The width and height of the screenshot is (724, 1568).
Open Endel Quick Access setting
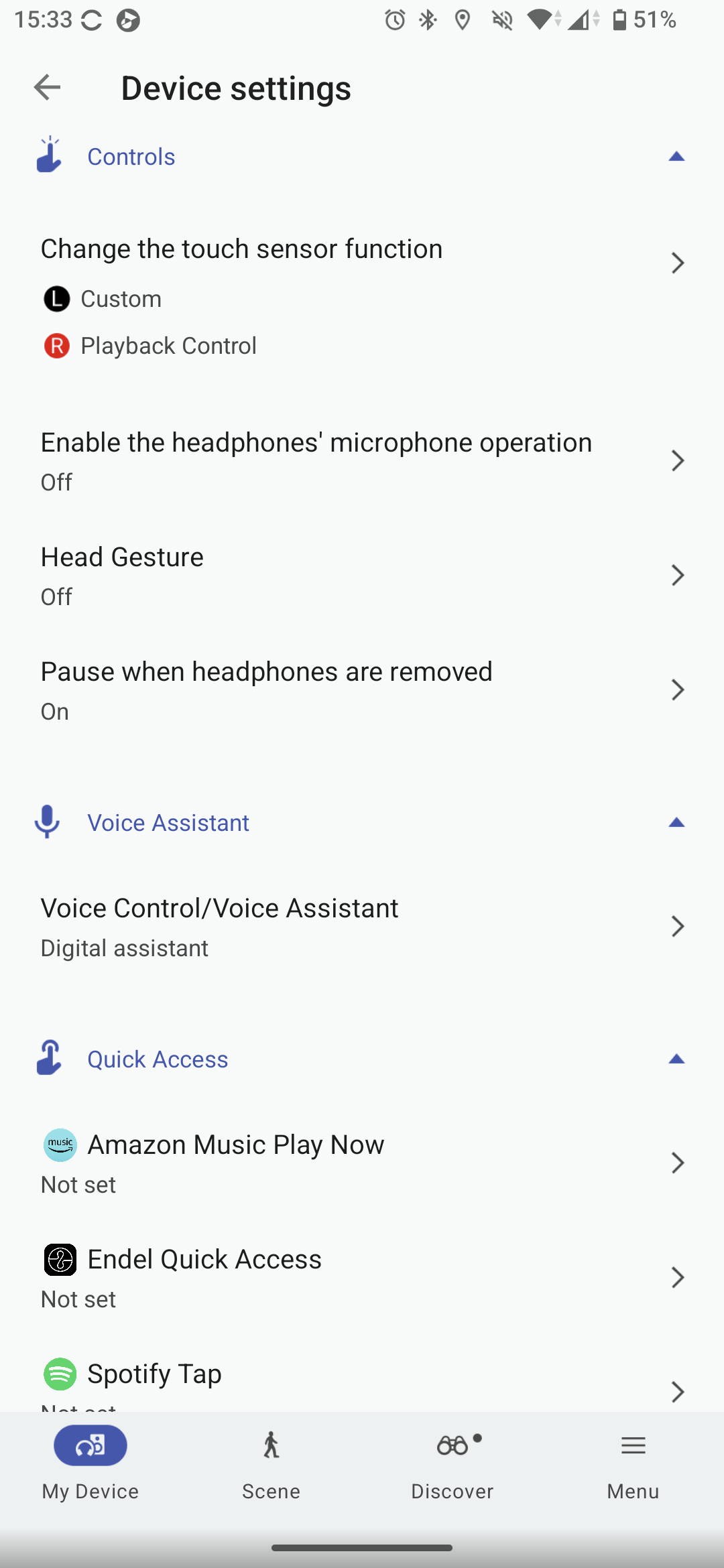pyautogui.click(x=362, y=1277)
